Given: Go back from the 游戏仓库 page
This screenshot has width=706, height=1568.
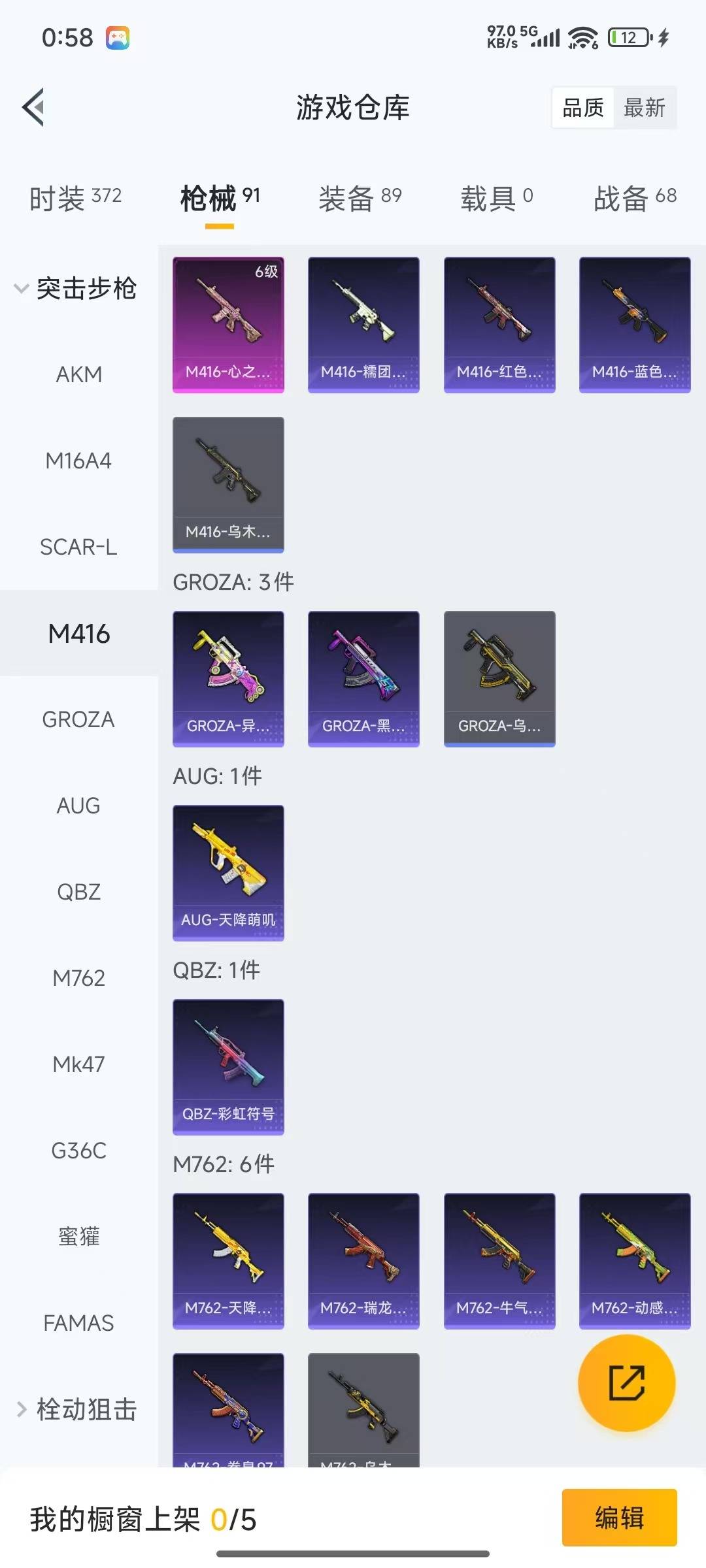Looking at the screenshot, I should [x=34, y=107].
